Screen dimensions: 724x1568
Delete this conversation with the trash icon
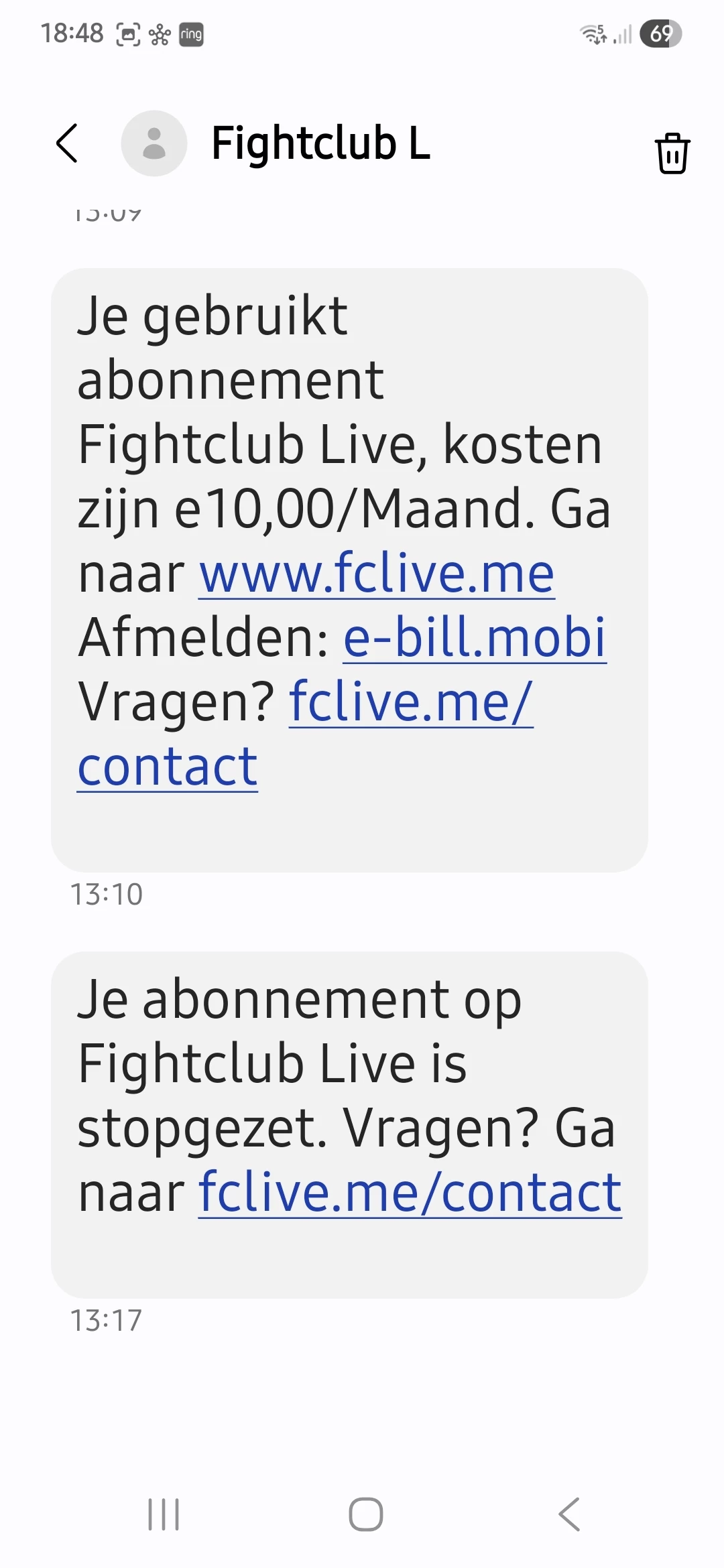tap(672, 153)
